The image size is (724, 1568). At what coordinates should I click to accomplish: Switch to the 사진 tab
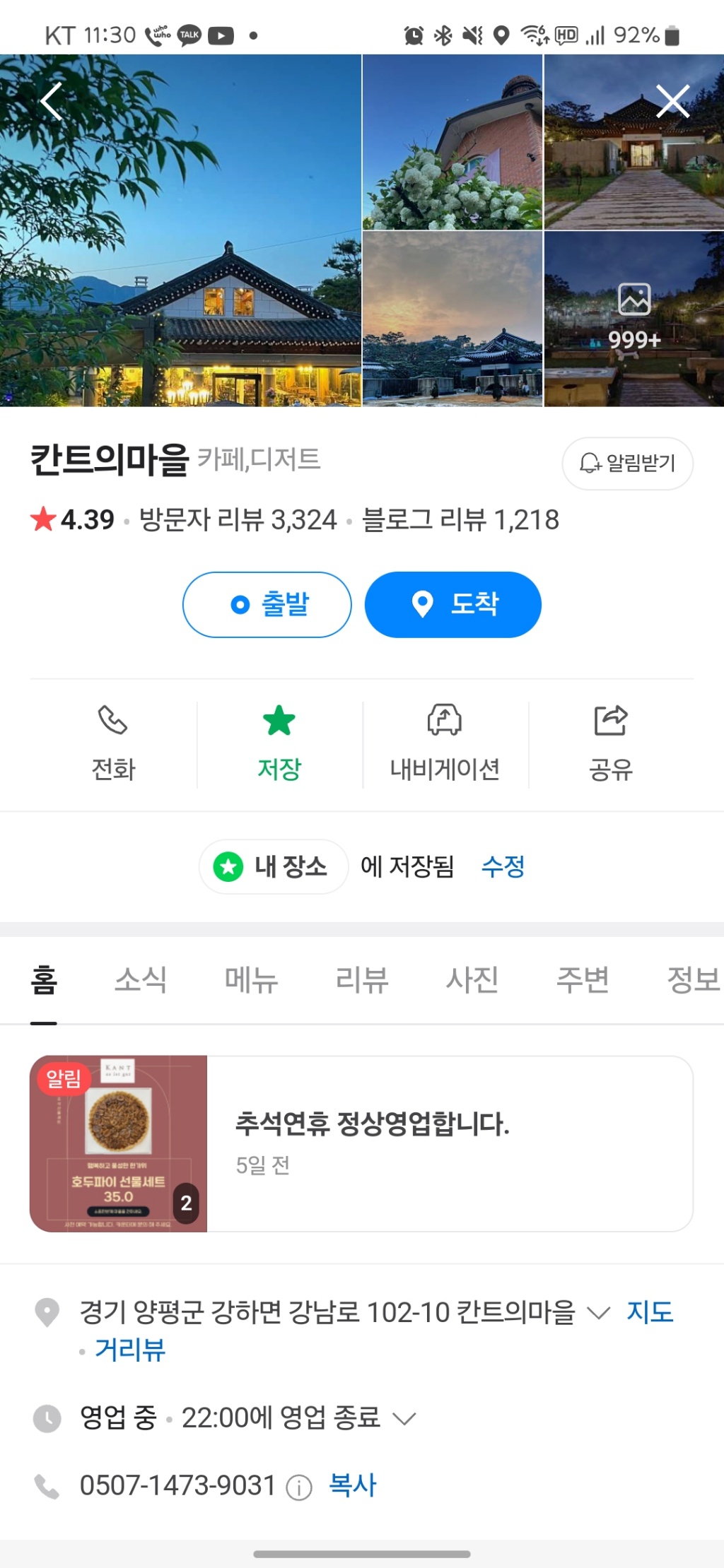472,980
